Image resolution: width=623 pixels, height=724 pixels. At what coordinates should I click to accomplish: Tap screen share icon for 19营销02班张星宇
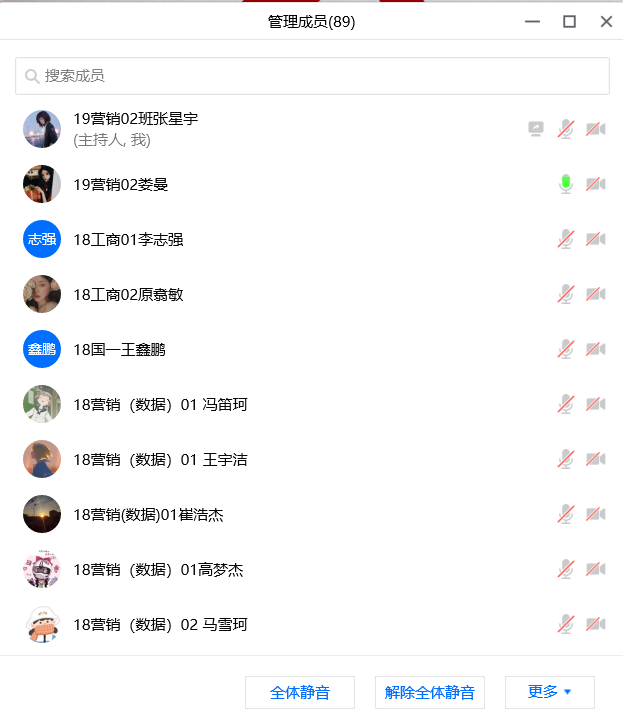click(x=536, y=129)
